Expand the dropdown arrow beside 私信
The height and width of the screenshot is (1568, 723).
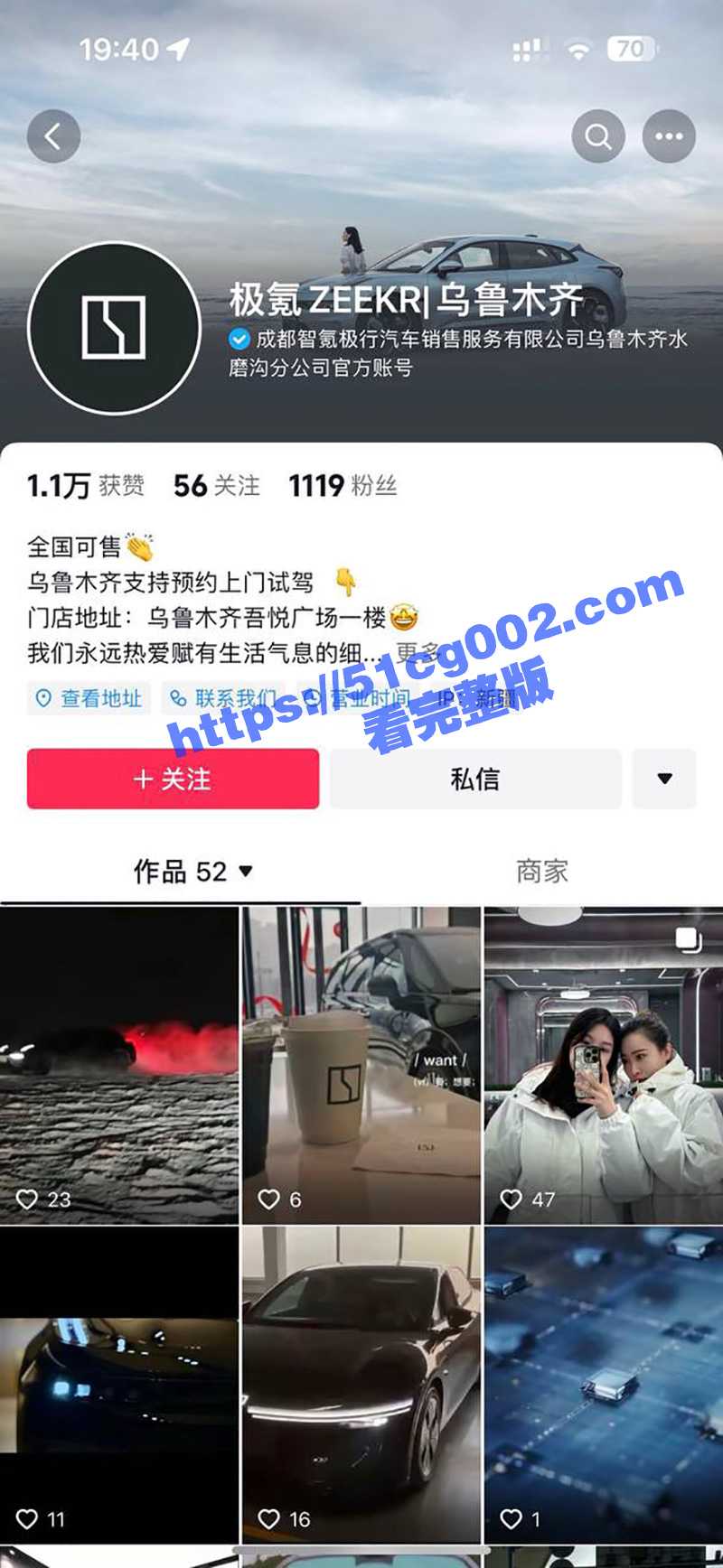pyautogui.click(x=664, y=779)
